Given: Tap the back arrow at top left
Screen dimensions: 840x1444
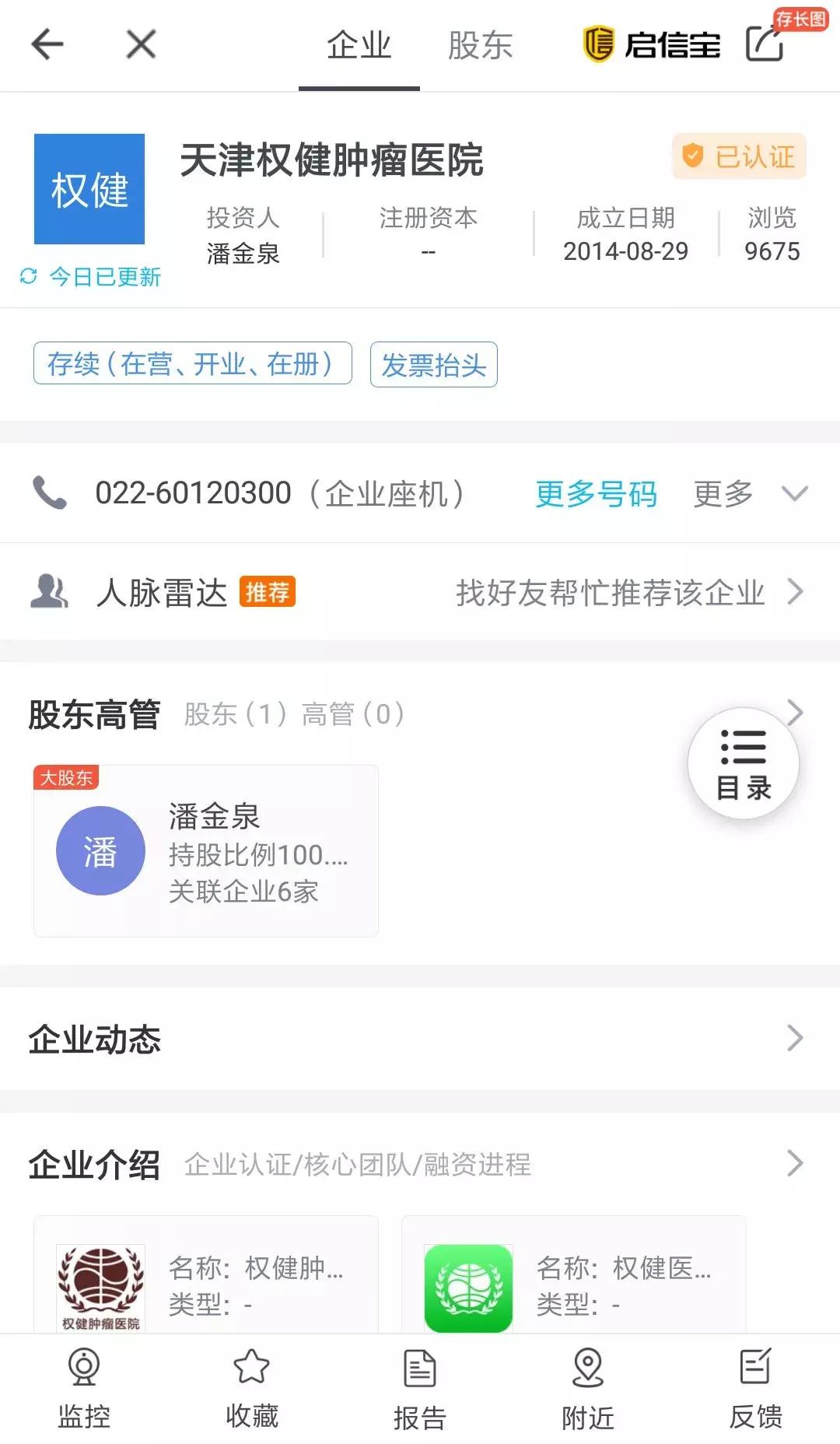Looking at the screenshot, I should pyautogui.click(x=47, y=44).
